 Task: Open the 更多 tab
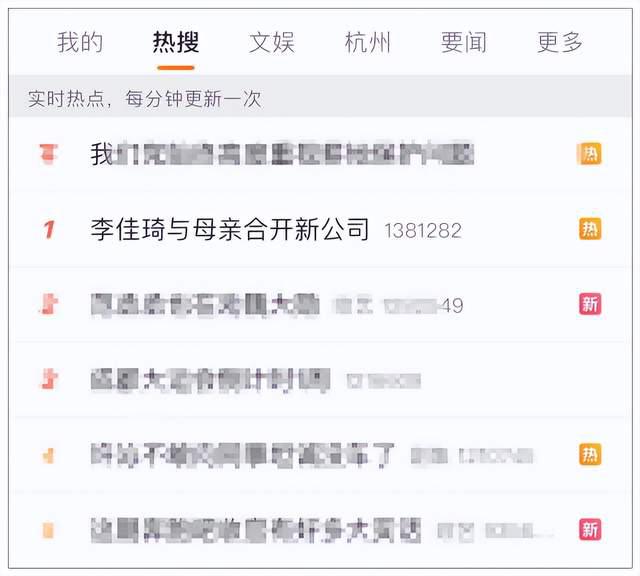pyautogui.click(x=560, y=42)
